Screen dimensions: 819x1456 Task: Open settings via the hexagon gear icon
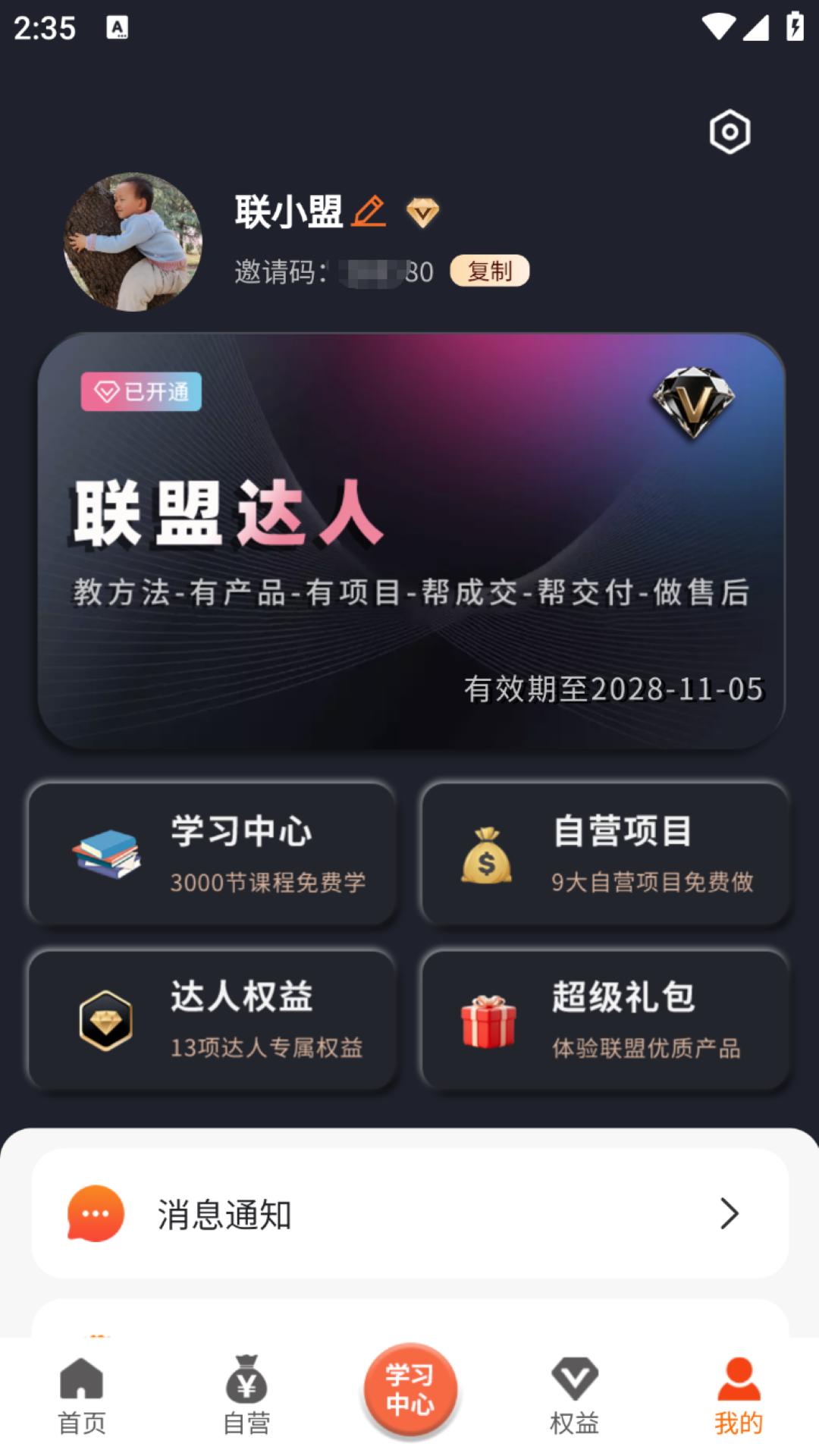[x=730, y=133]
